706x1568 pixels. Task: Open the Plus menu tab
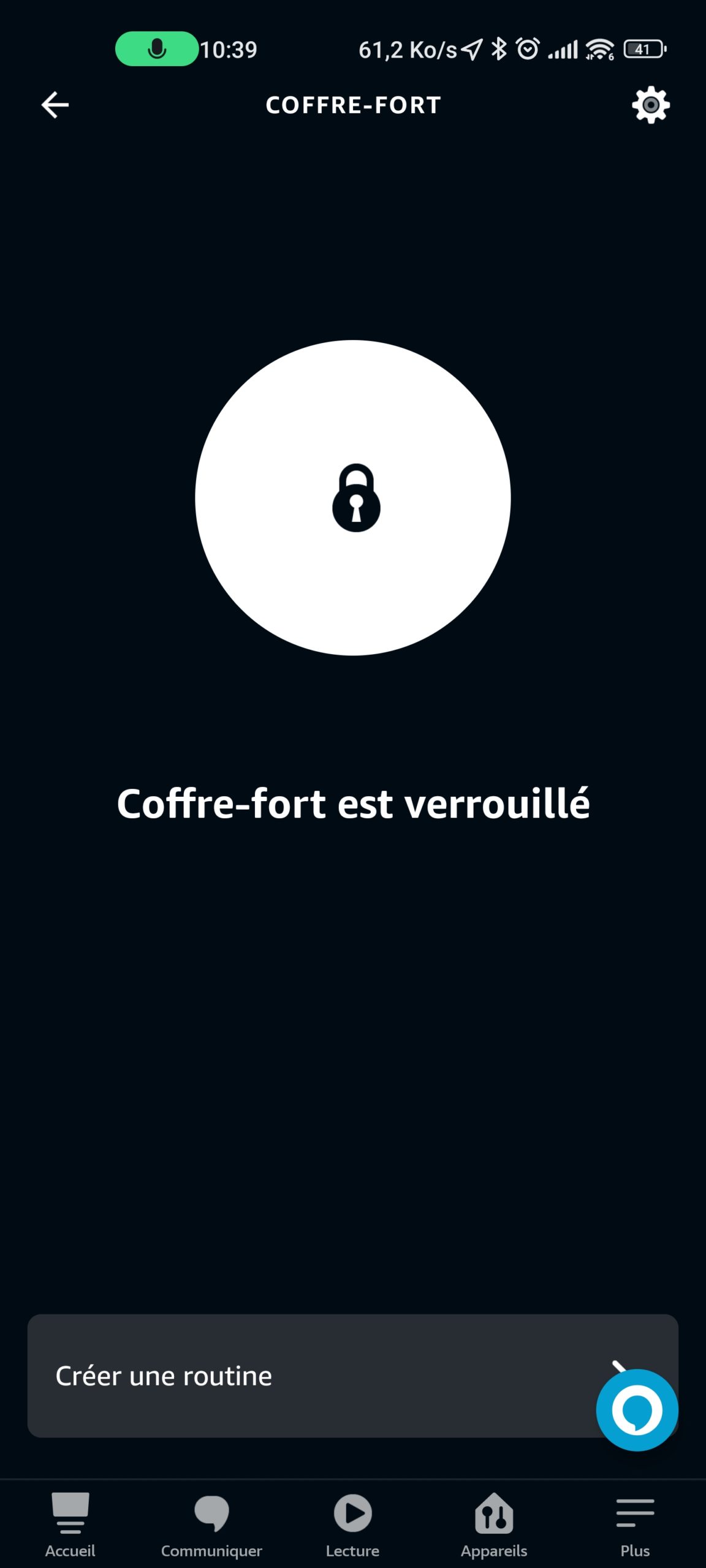(635, 1525)
